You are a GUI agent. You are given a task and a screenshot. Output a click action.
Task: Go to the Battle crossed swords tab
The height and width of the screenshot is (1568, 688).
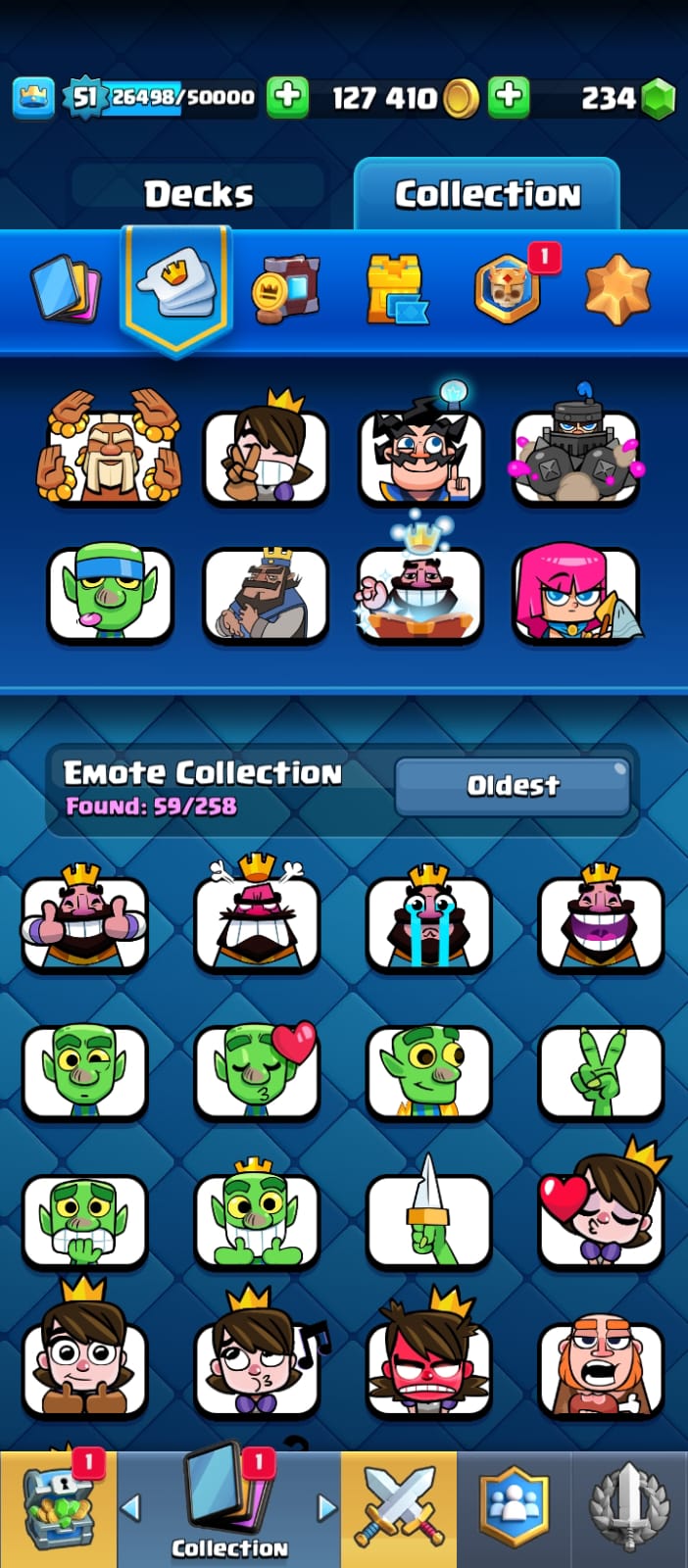point(399,1508)
